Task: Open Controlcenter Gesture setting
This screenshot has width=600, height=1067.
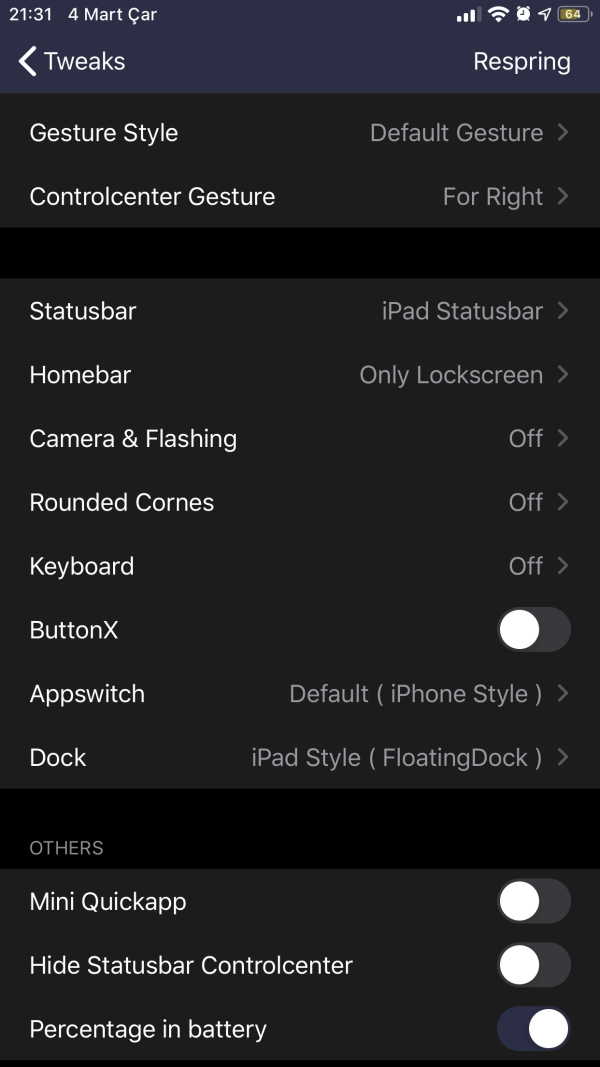Action: click(x=300, y=197)
